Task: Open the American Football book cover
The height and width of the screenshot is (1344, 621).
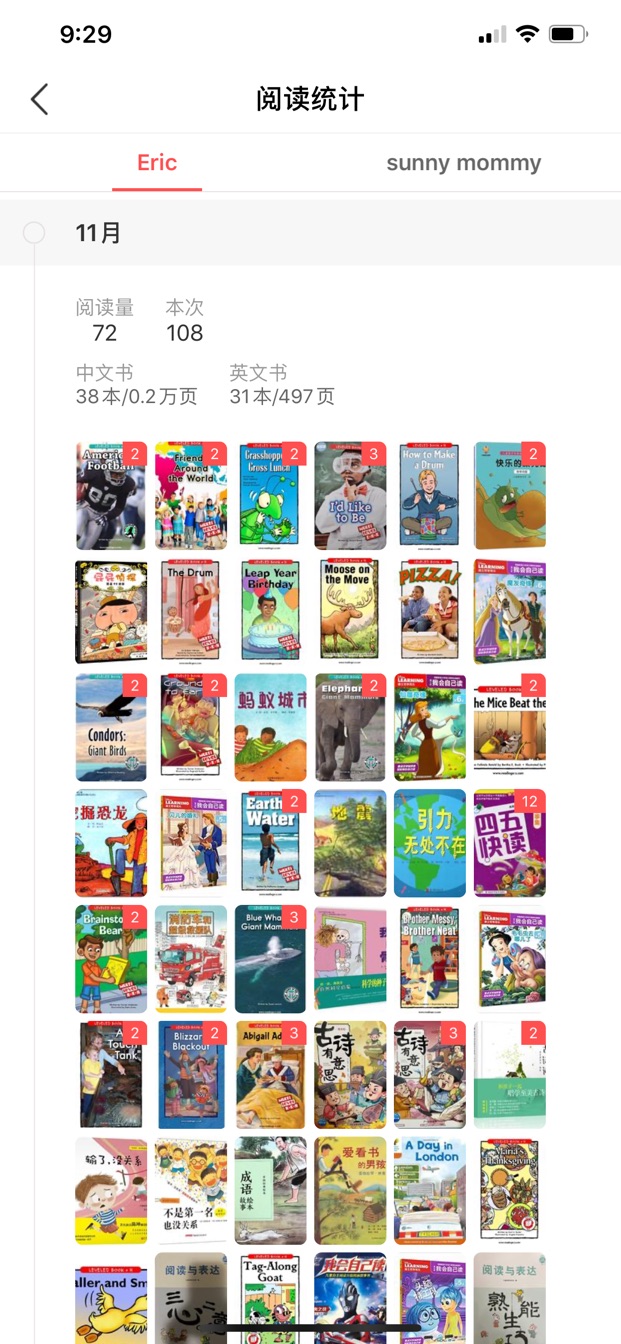Action: 111,496
